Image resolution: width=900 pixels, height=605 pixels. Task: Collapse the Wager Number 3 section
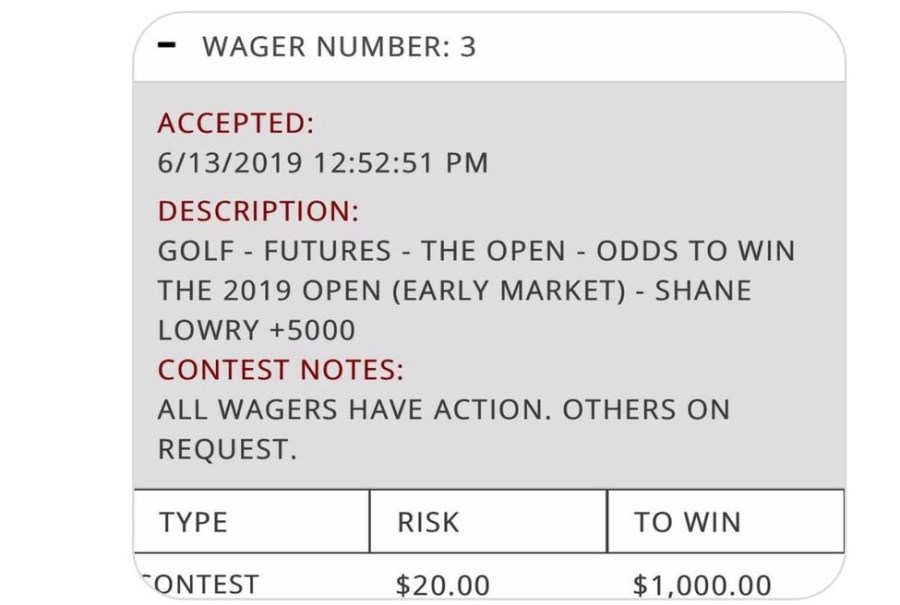pos(169,46)
